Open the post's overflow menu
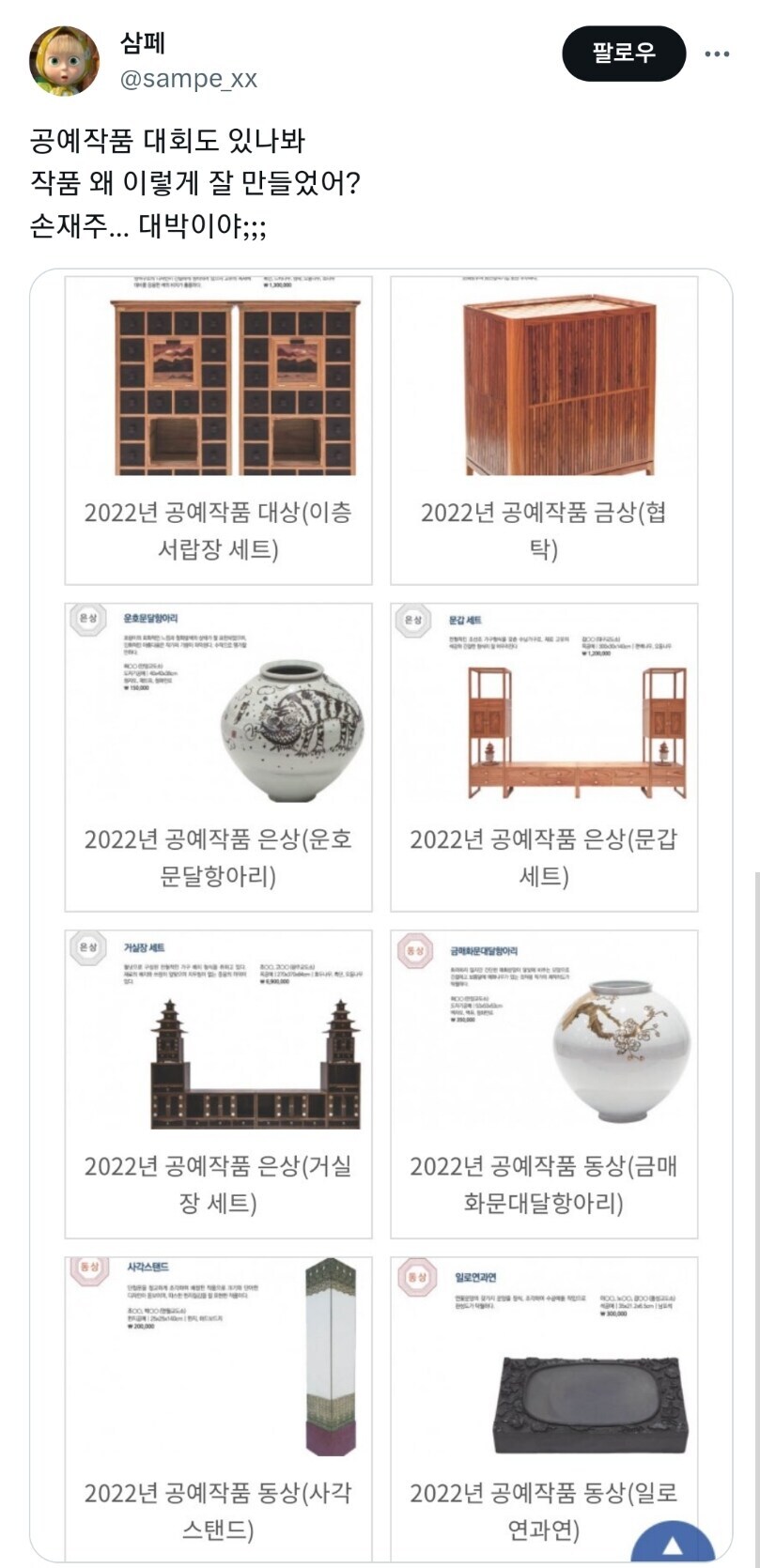 [x=717, y=54]
